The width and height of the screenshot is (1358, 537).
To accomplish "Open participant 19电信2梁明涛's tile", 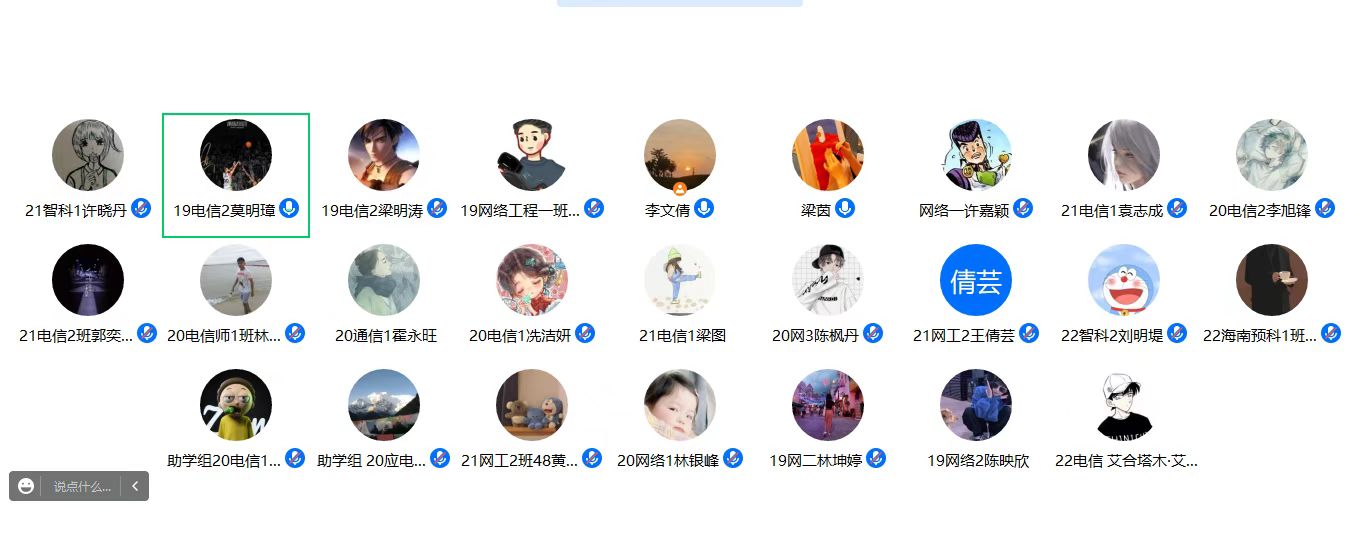I will 384,156.
